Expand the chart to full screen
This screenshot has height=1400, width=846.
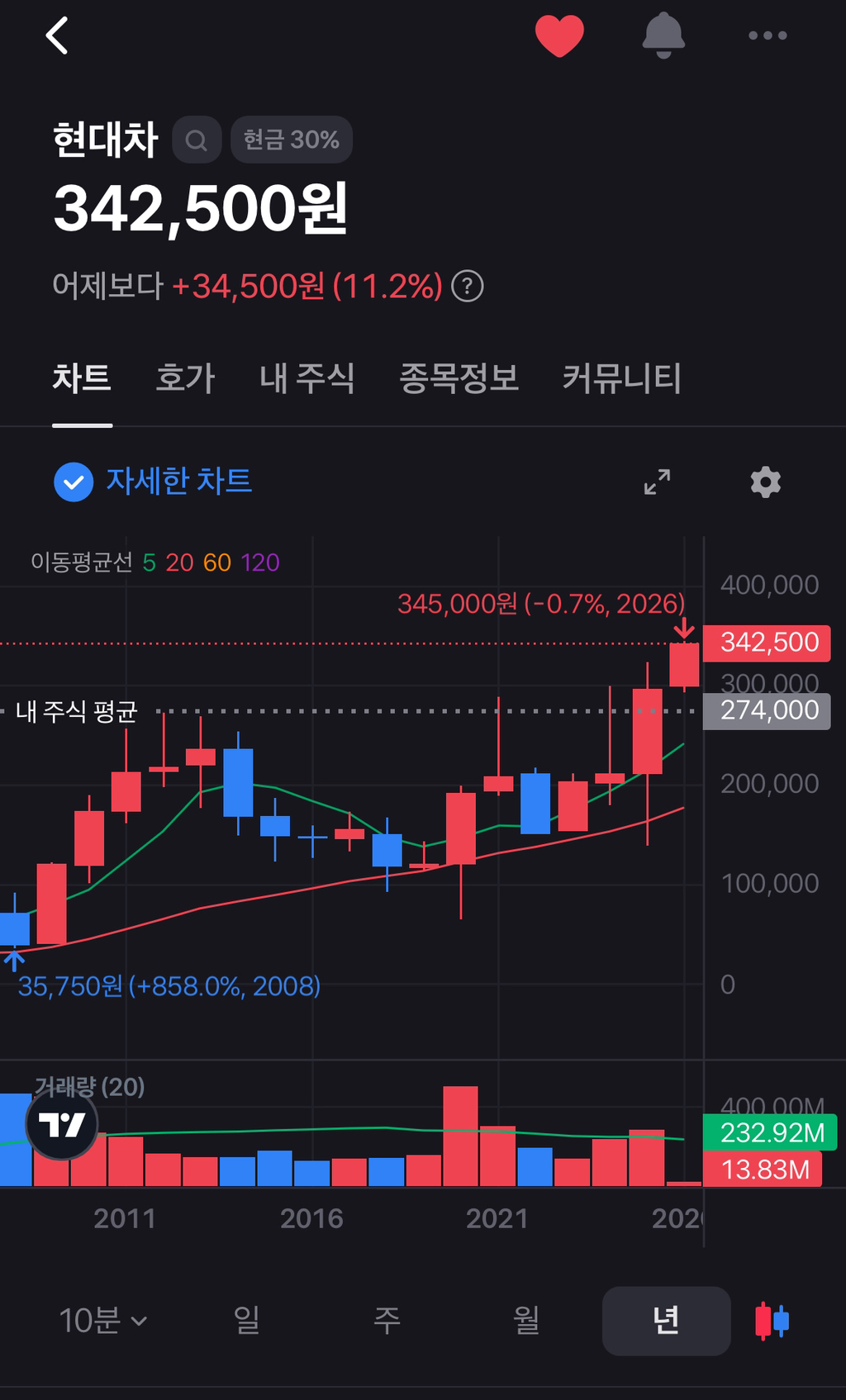coord(658,482)
